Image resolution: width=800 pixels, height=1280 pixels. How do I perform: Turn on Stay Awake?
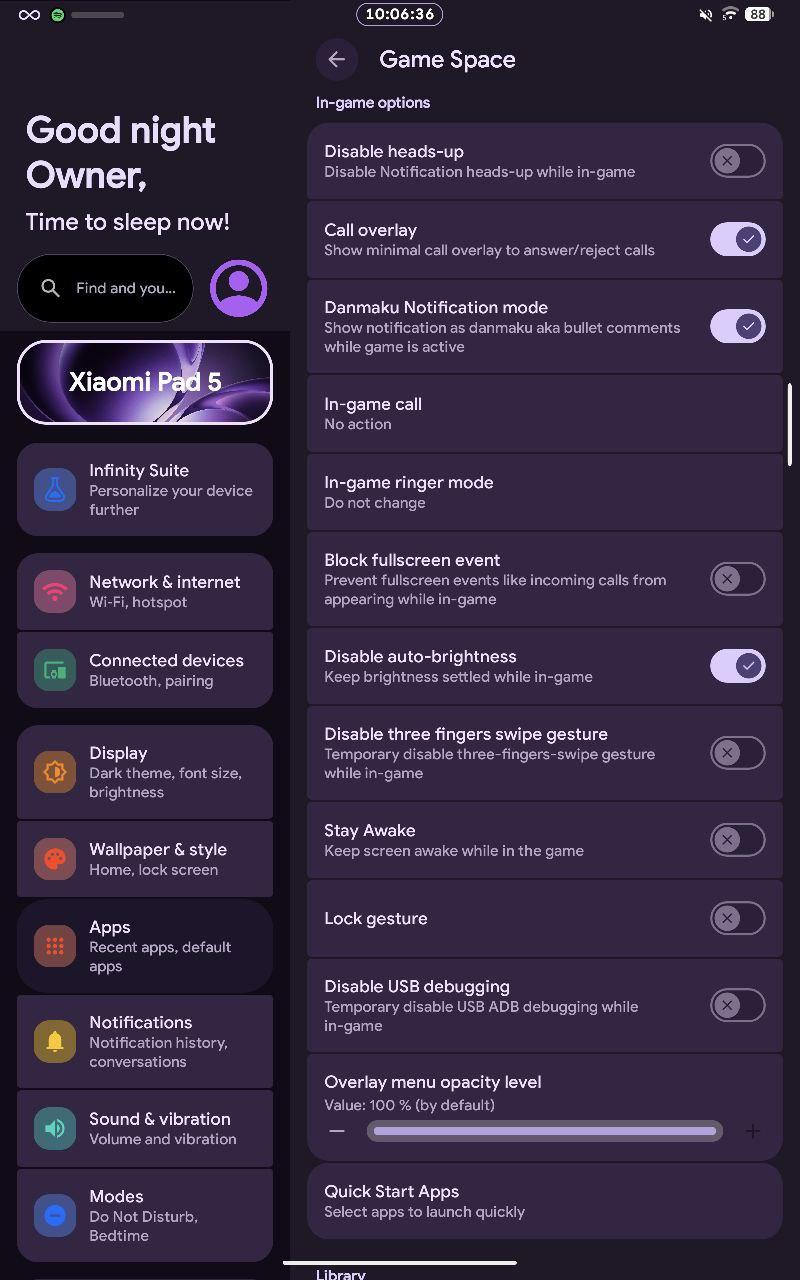(x=737, y=840)
